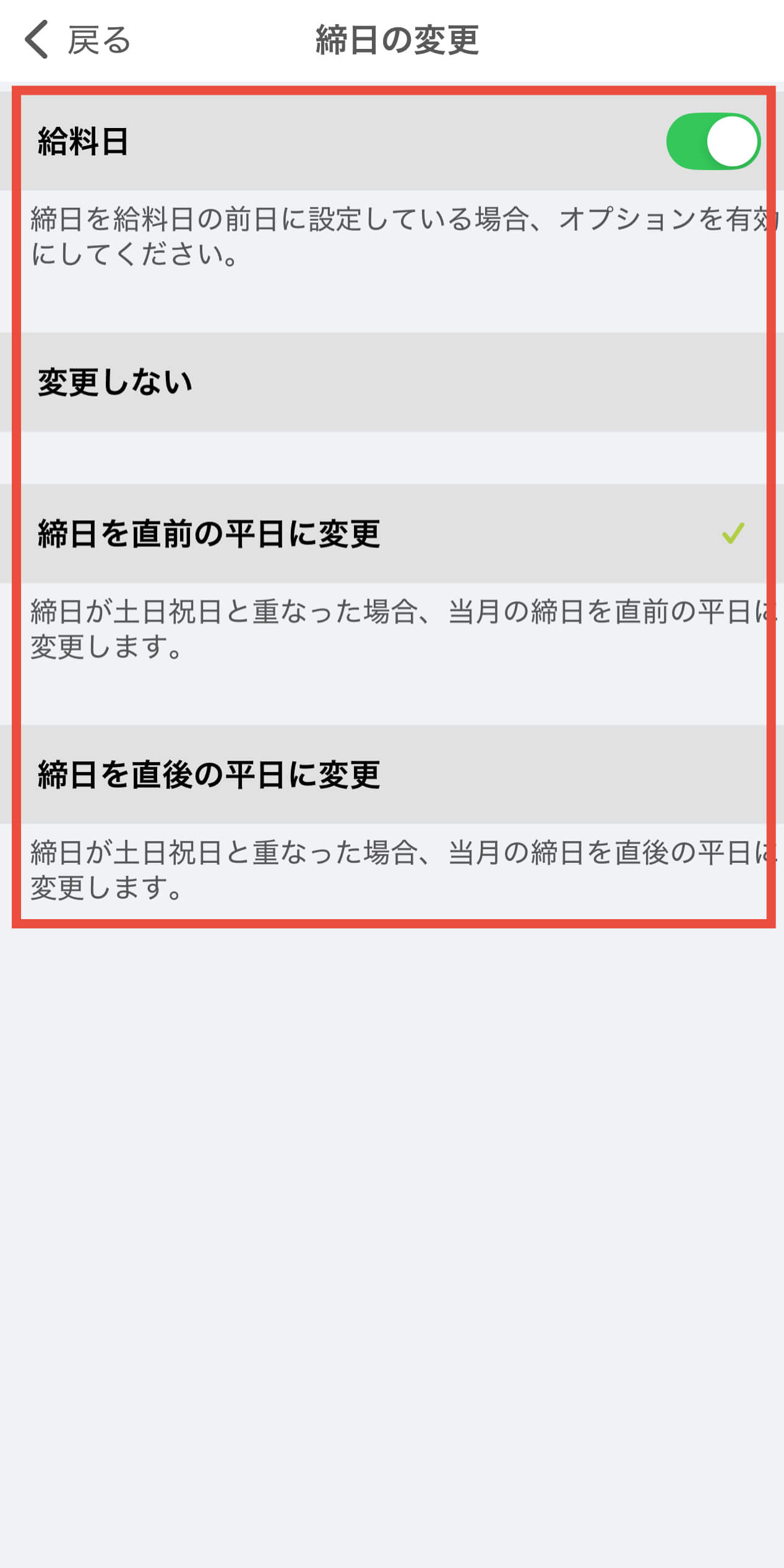Image resolution: width=784 pixels, height=1568 pixels.
Task: Choose 締日を直後の平日に変更
Action: pos(392,774)
